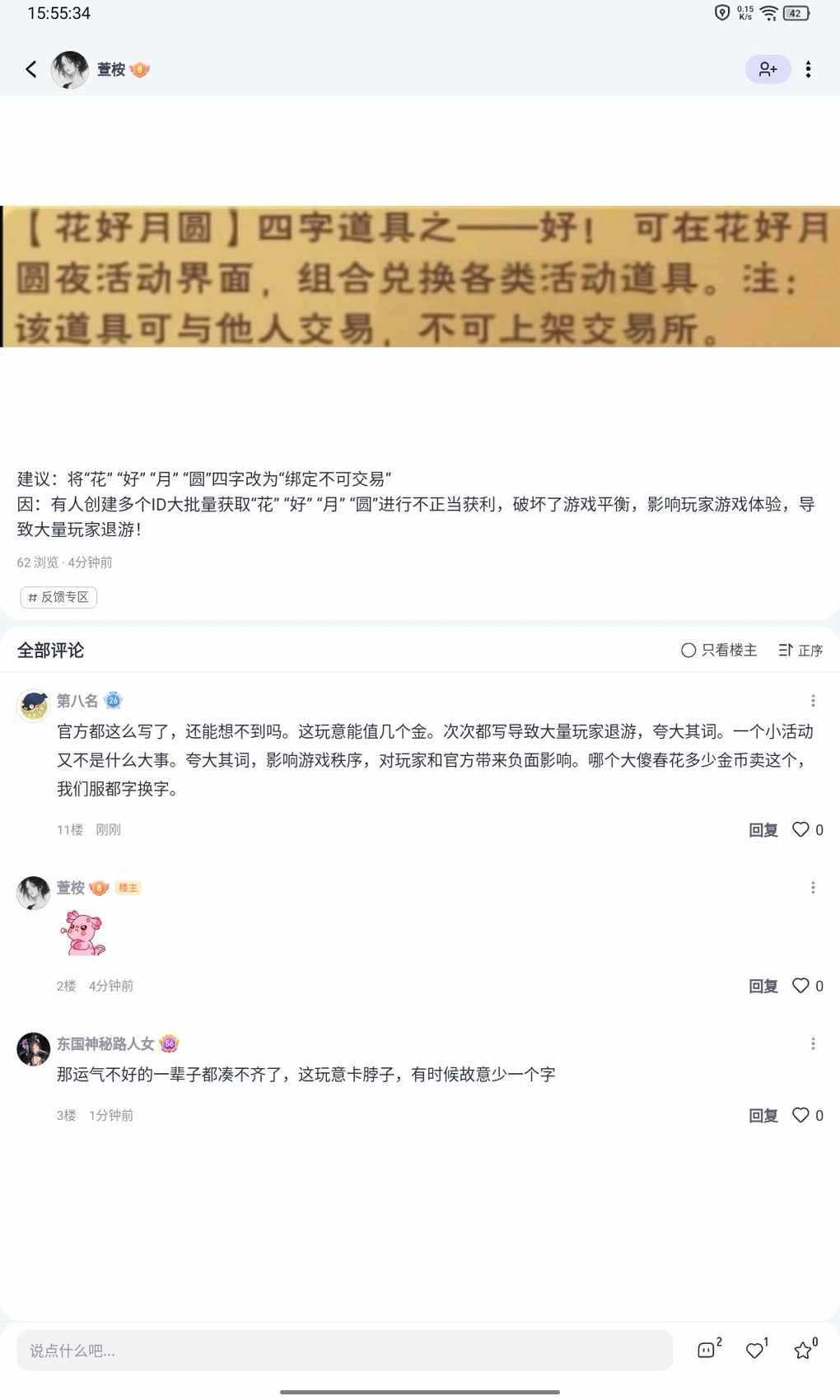Open more options on 萱桉's 2楼 comment
Viewport: 840px width, 1400px height.
pos(813,888)
